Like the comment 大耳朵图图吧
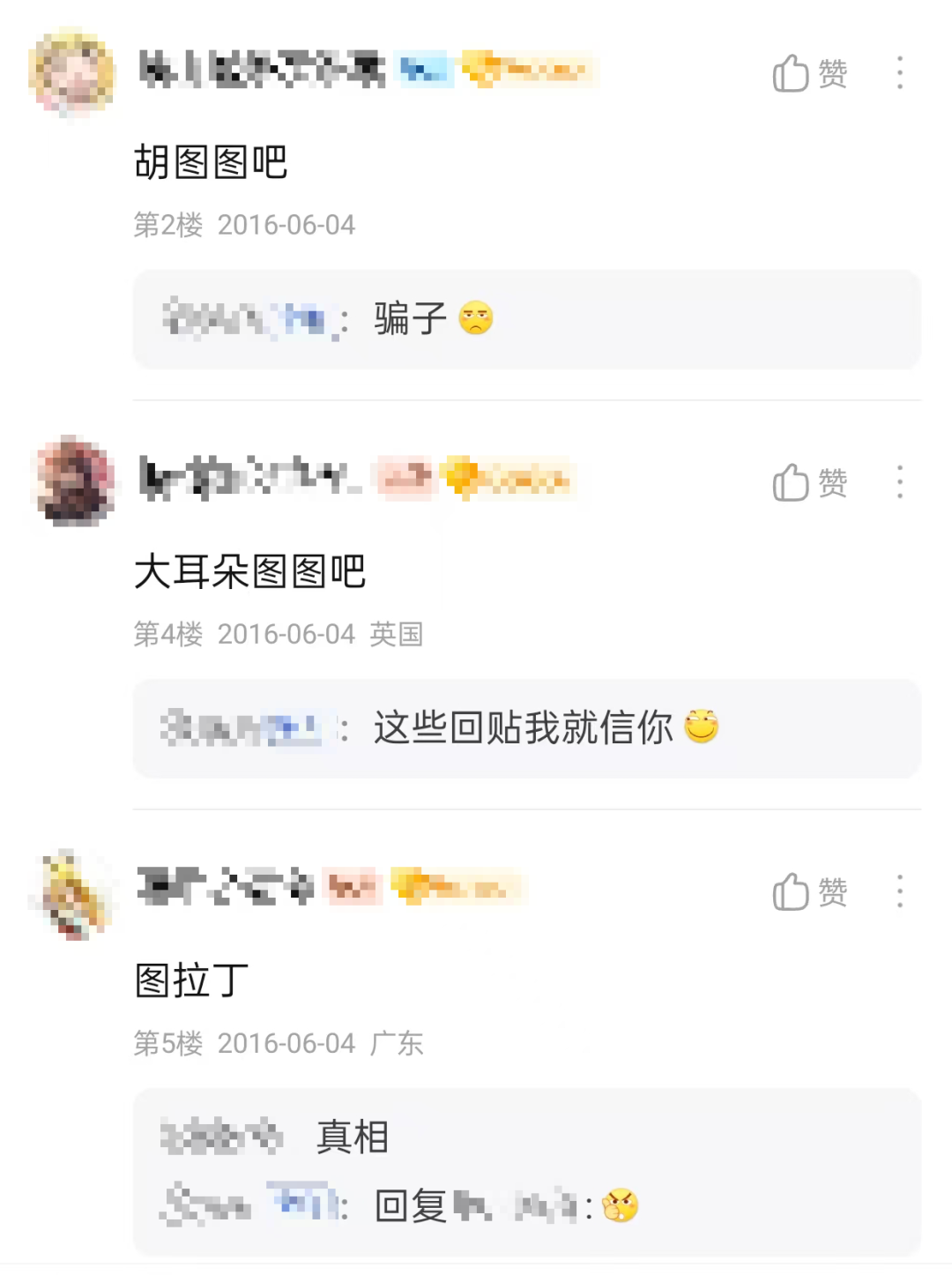Image resolution: width=952 pixels, height=1275 pixels. point(809,482)
